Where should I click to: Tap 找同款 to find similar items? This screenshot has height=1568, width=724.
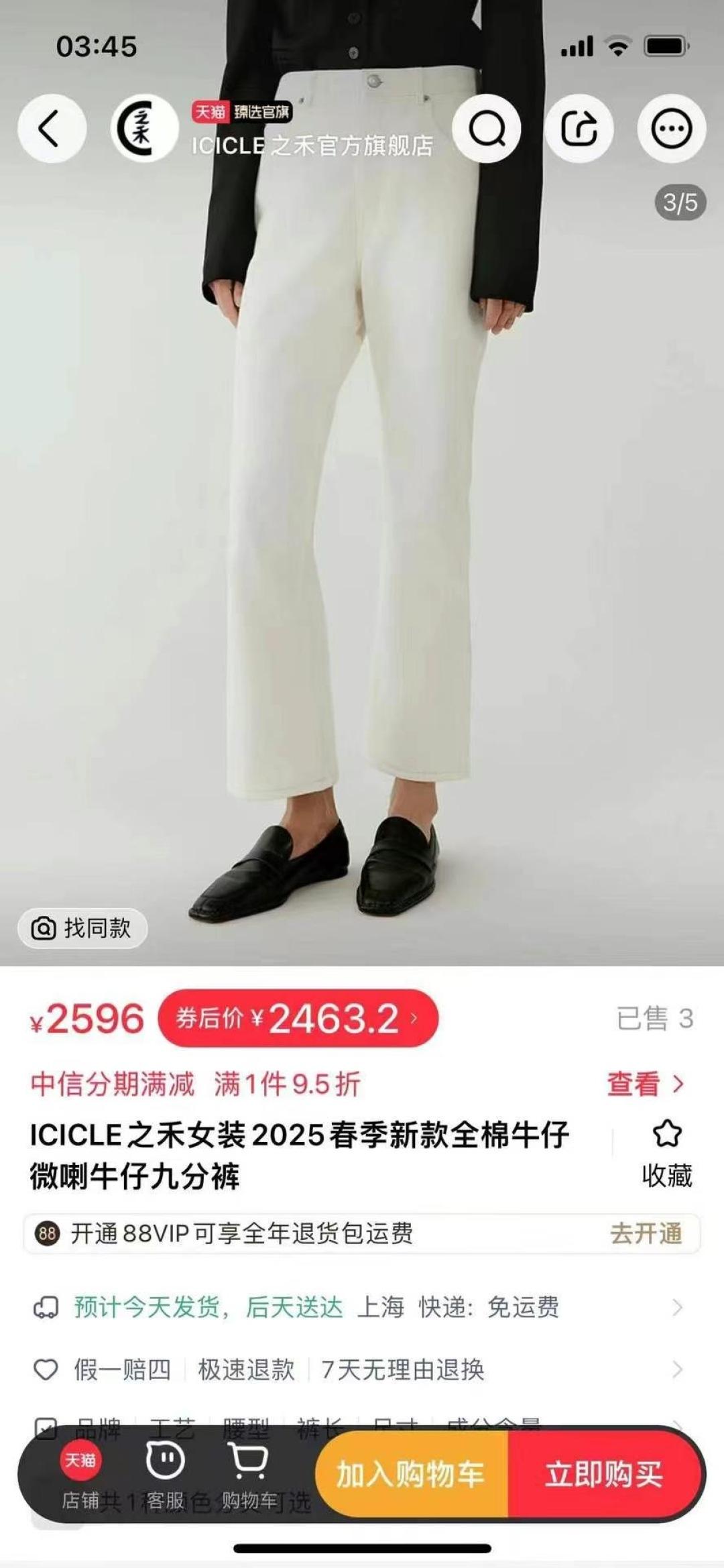pyautogui.click(x=82, y=928)
